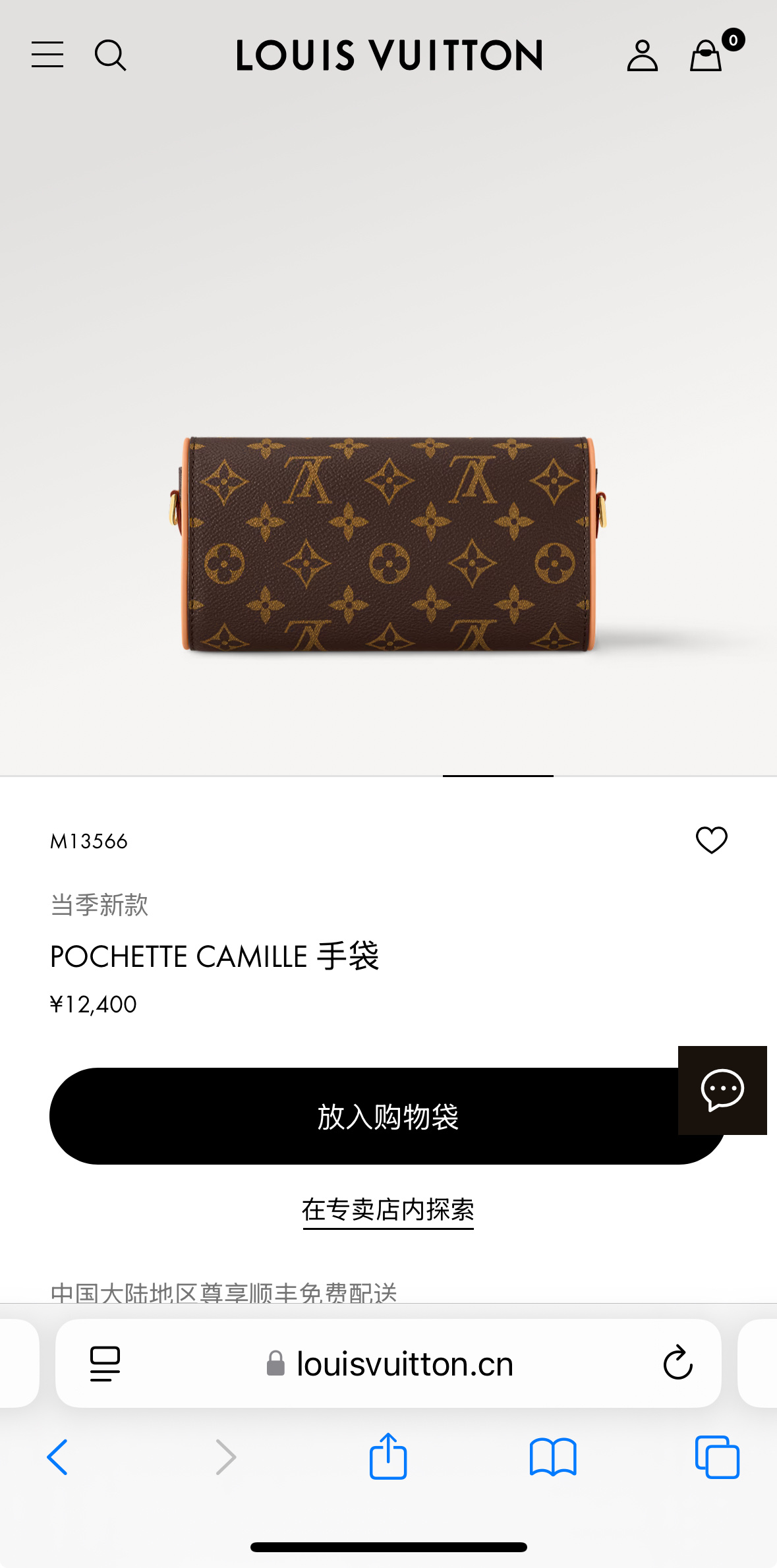Open Safari page settings menu
The height and width of the screenshot is (1568, 777).
105,1364
